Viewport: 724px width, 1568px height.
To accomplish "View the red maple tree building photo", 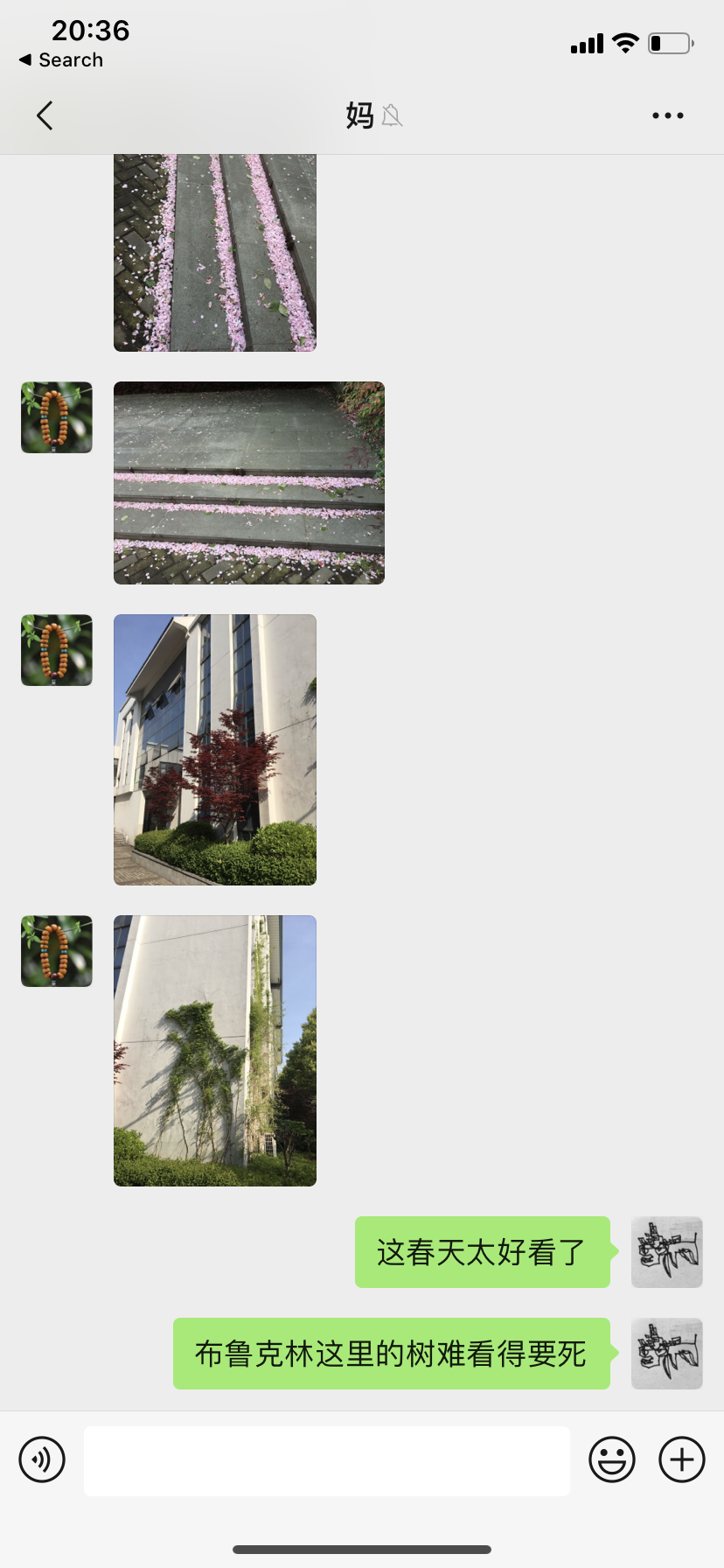I will 215,750.
